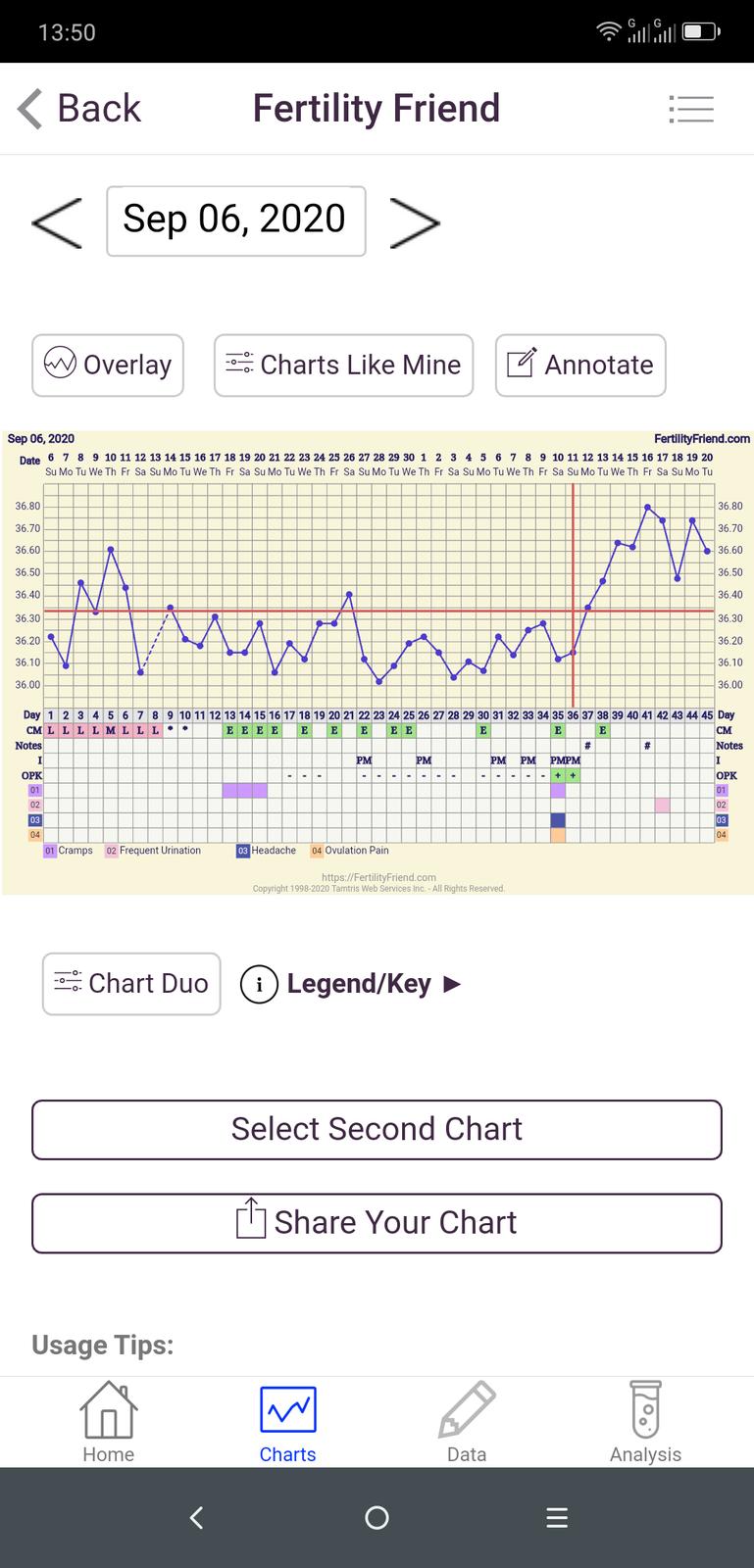
Task: Go to the previous chart date
Action: click(57, 221)
